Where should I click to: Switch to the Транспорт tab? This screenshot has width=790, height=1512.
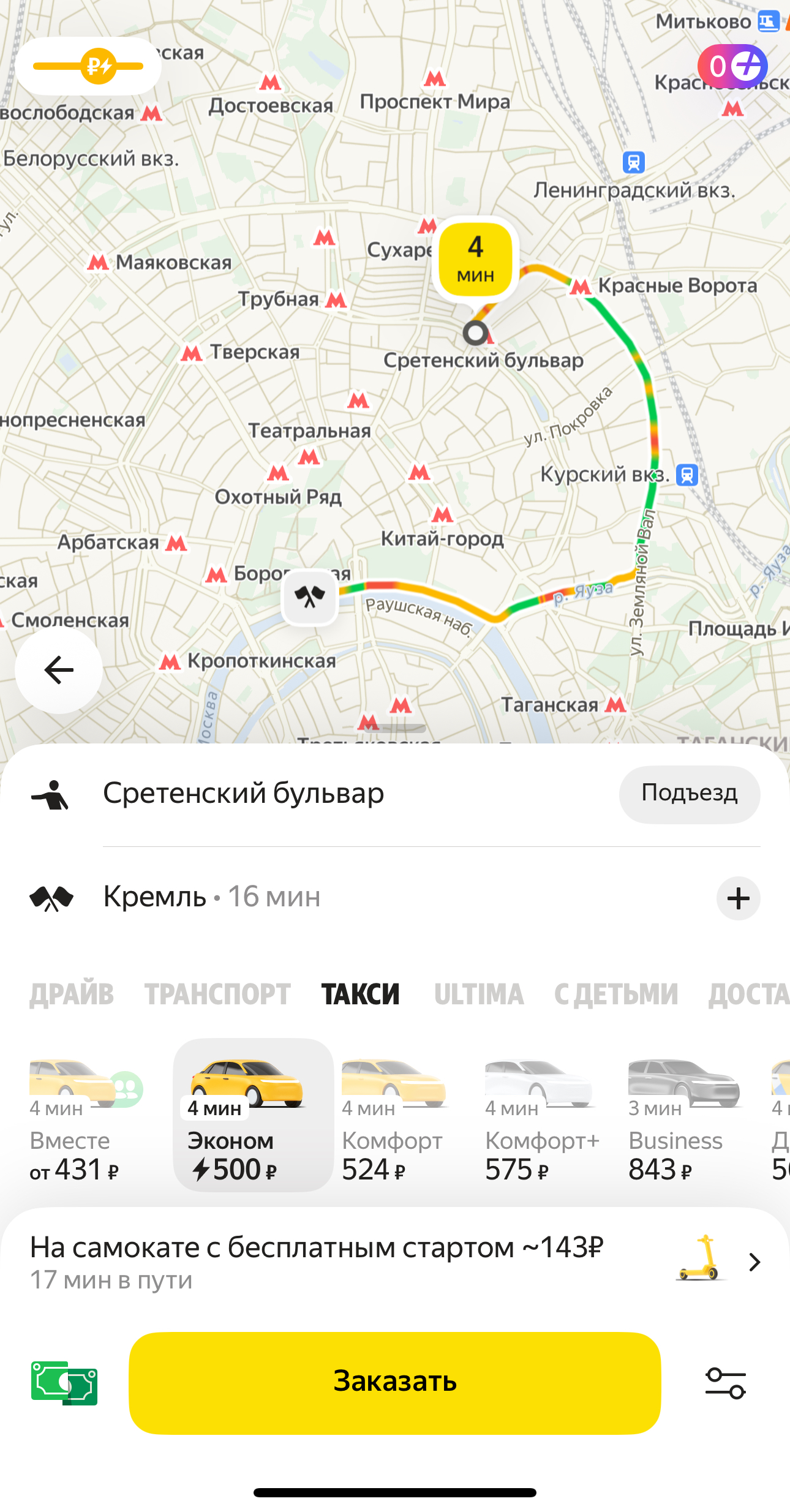217,994
